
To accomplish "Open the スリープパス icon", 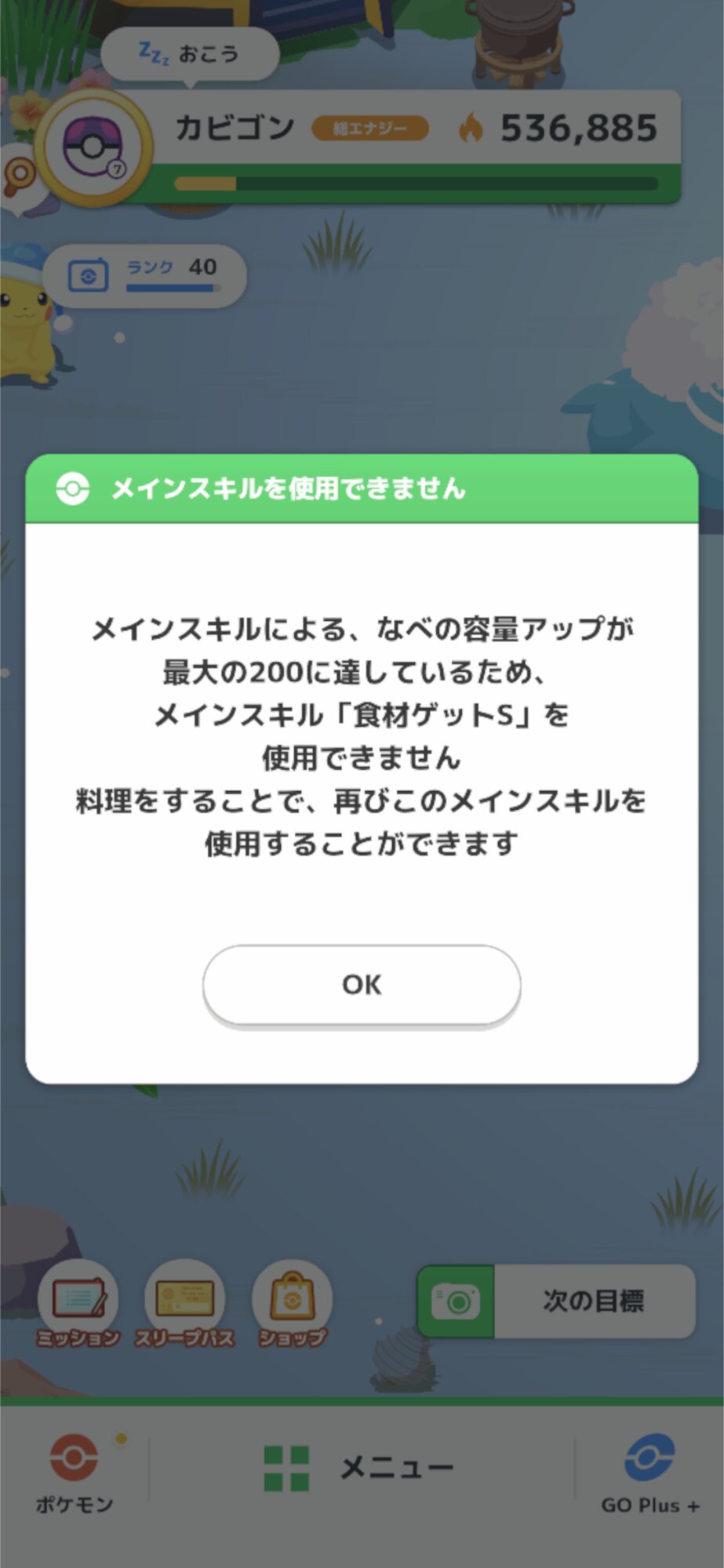I will tap(184, 1305).
